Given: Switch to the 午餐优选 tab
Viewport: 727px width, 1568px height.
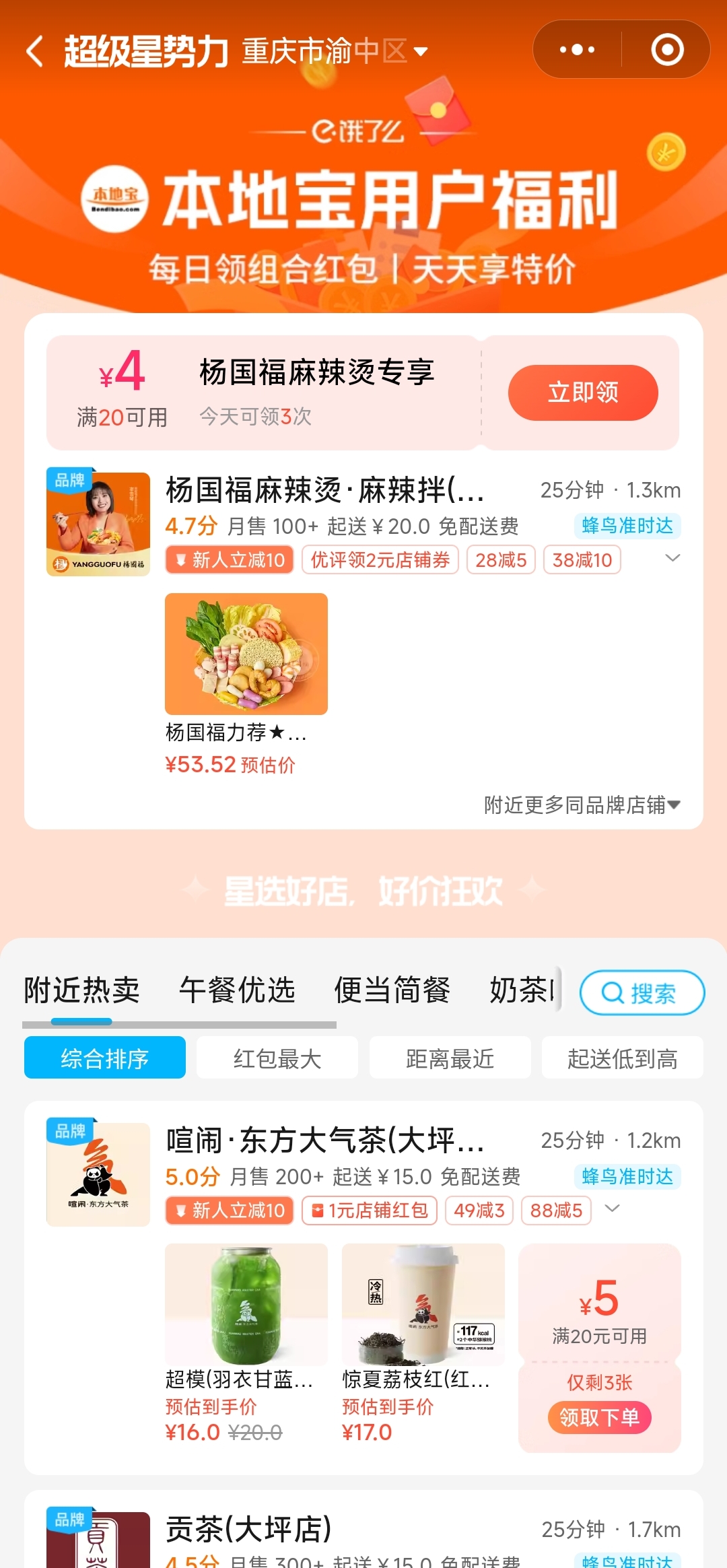Looking at the screenshot, I should pos(237,990).
